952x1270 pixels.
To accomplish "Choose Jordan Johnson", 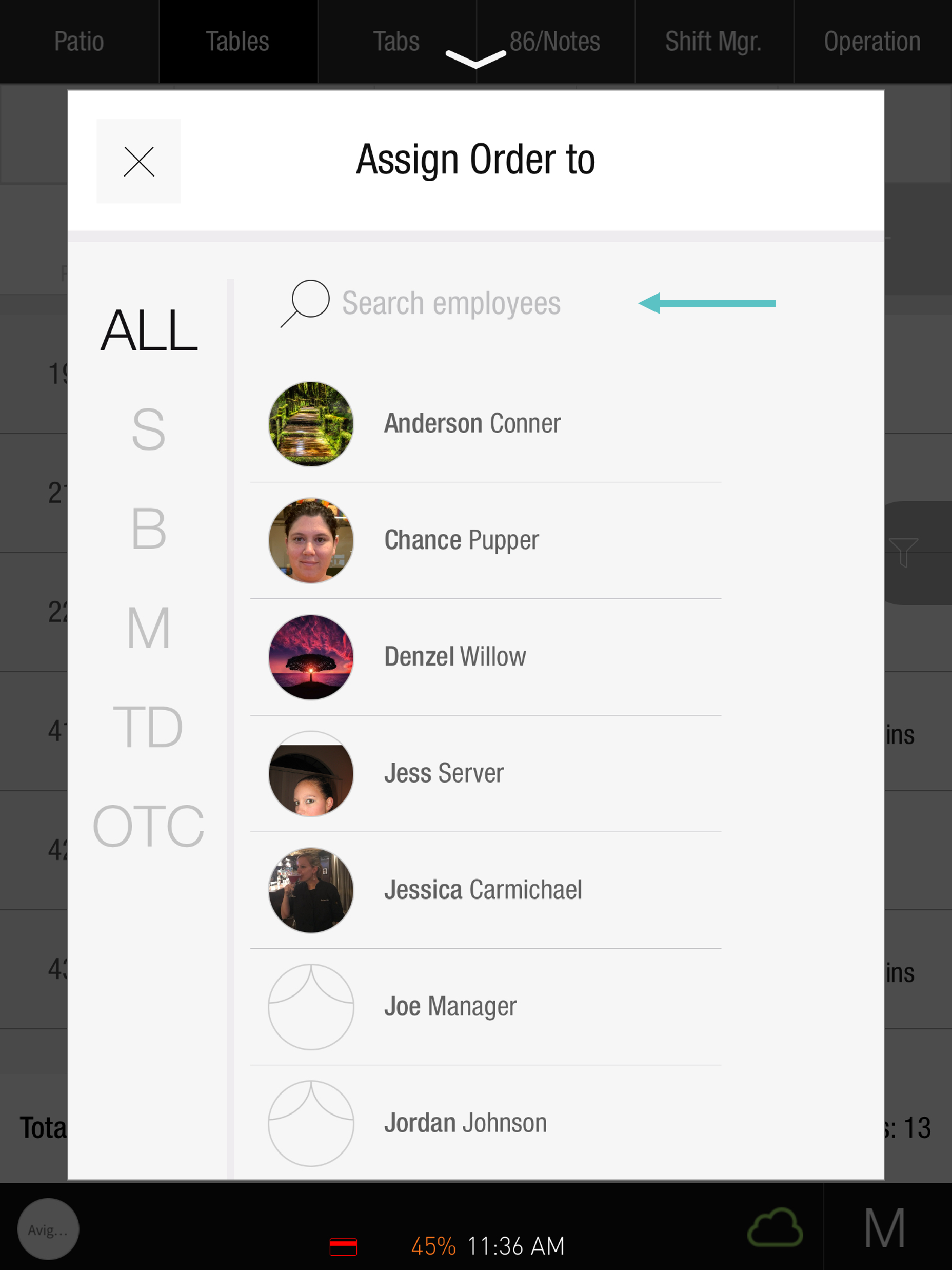I will tap(465, 1123).
